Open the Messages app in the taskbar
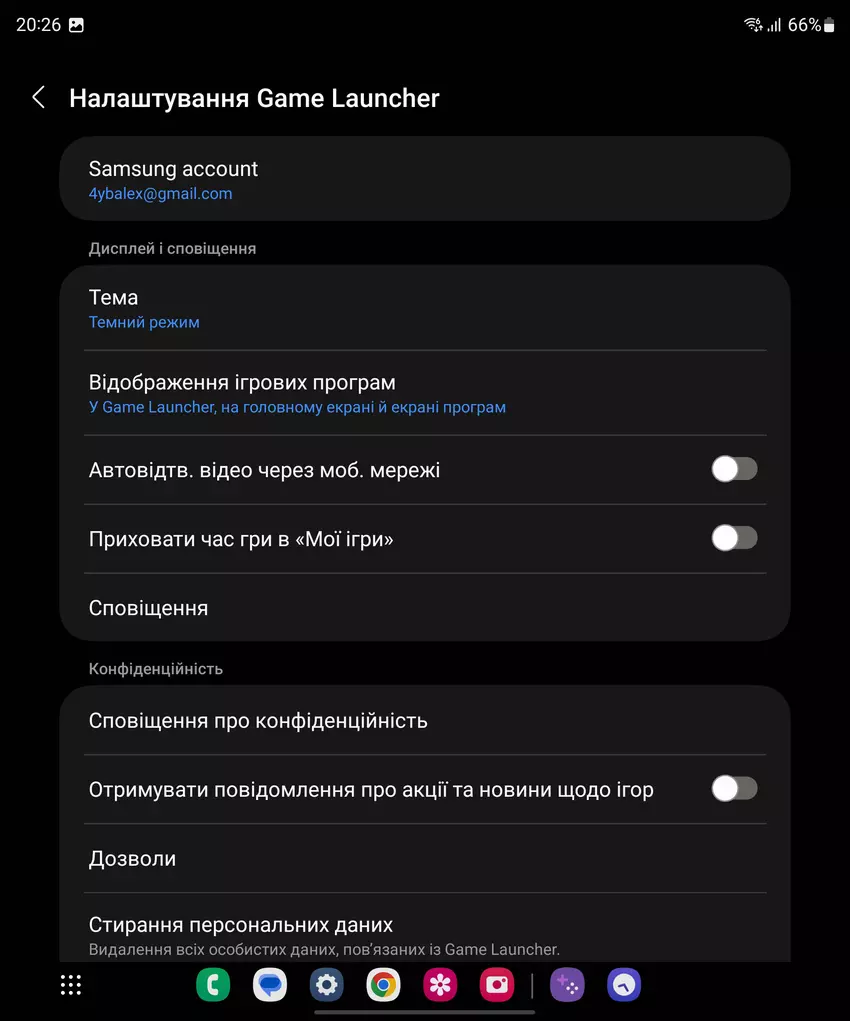Screen dimensions: 850x1021 click(269, 985)
